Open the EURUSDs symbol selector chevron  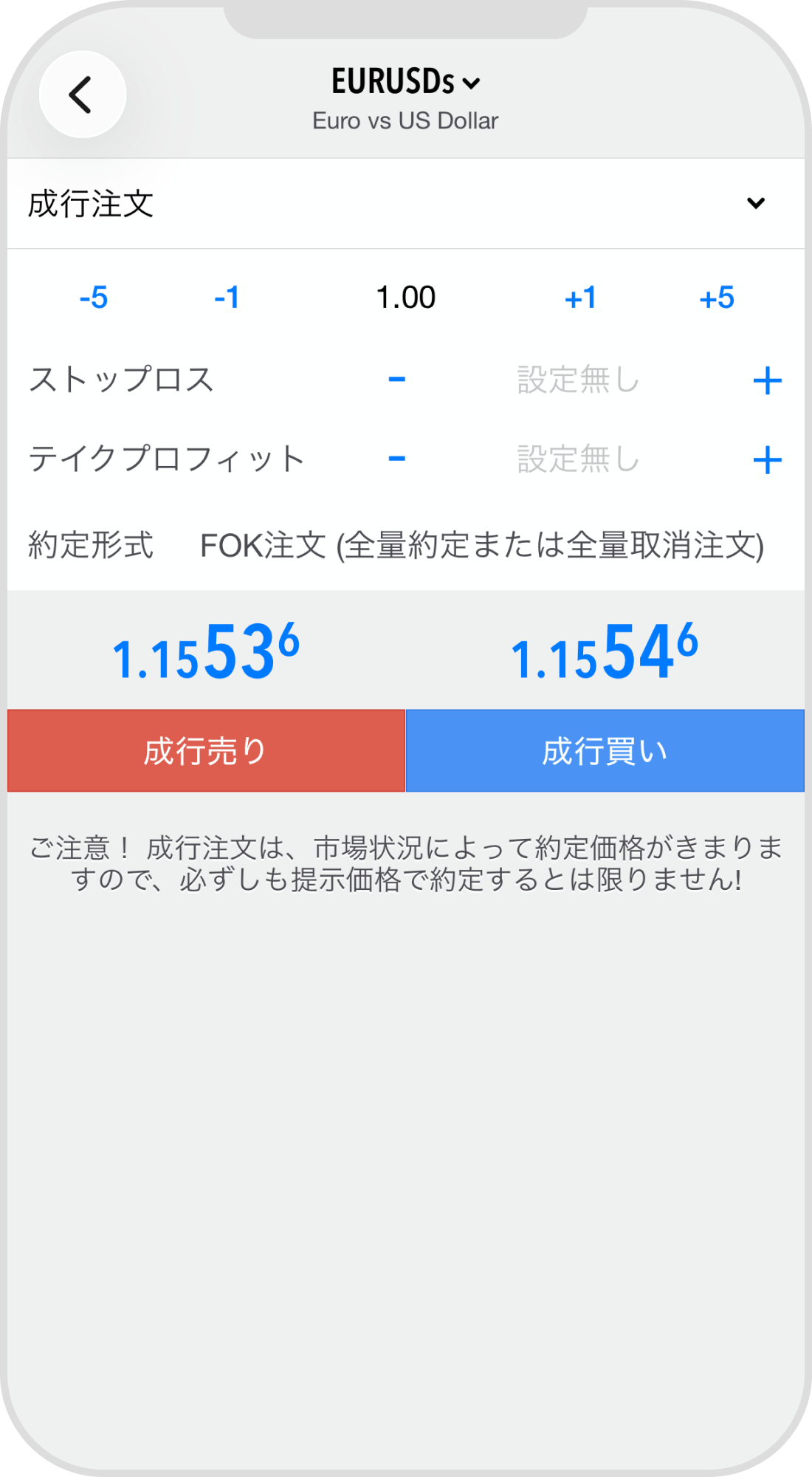pos(471,83)
